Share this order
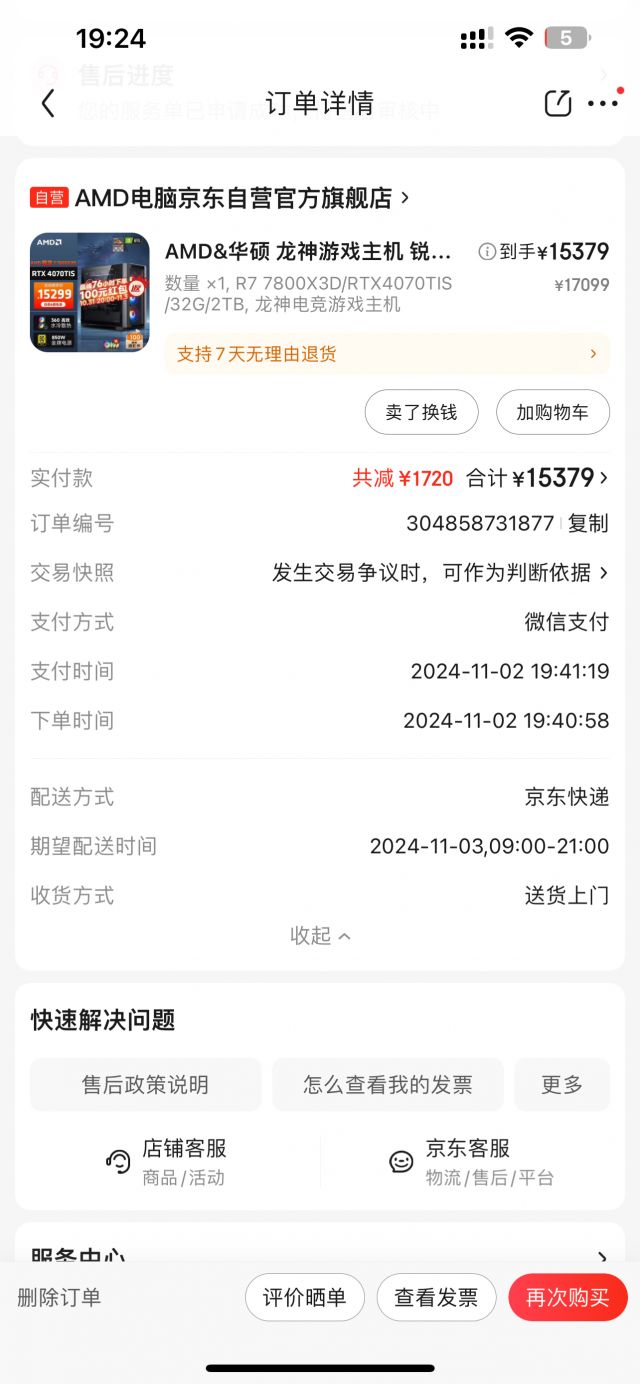The width and height of the screenshot is (640, 1384). pyautogui.click(x=557, y=103)
